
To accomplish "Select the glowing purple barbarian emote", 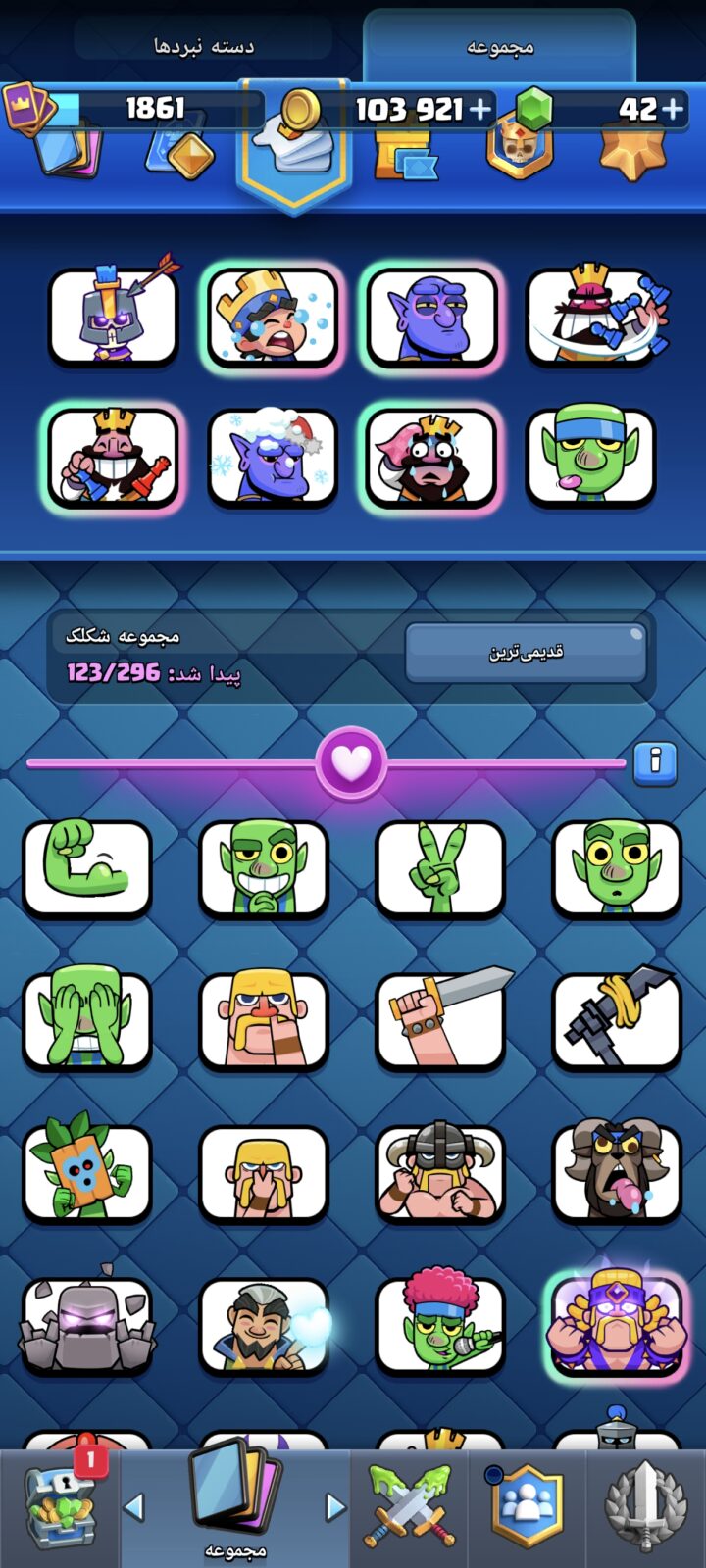I will [x=617, y=1325].
